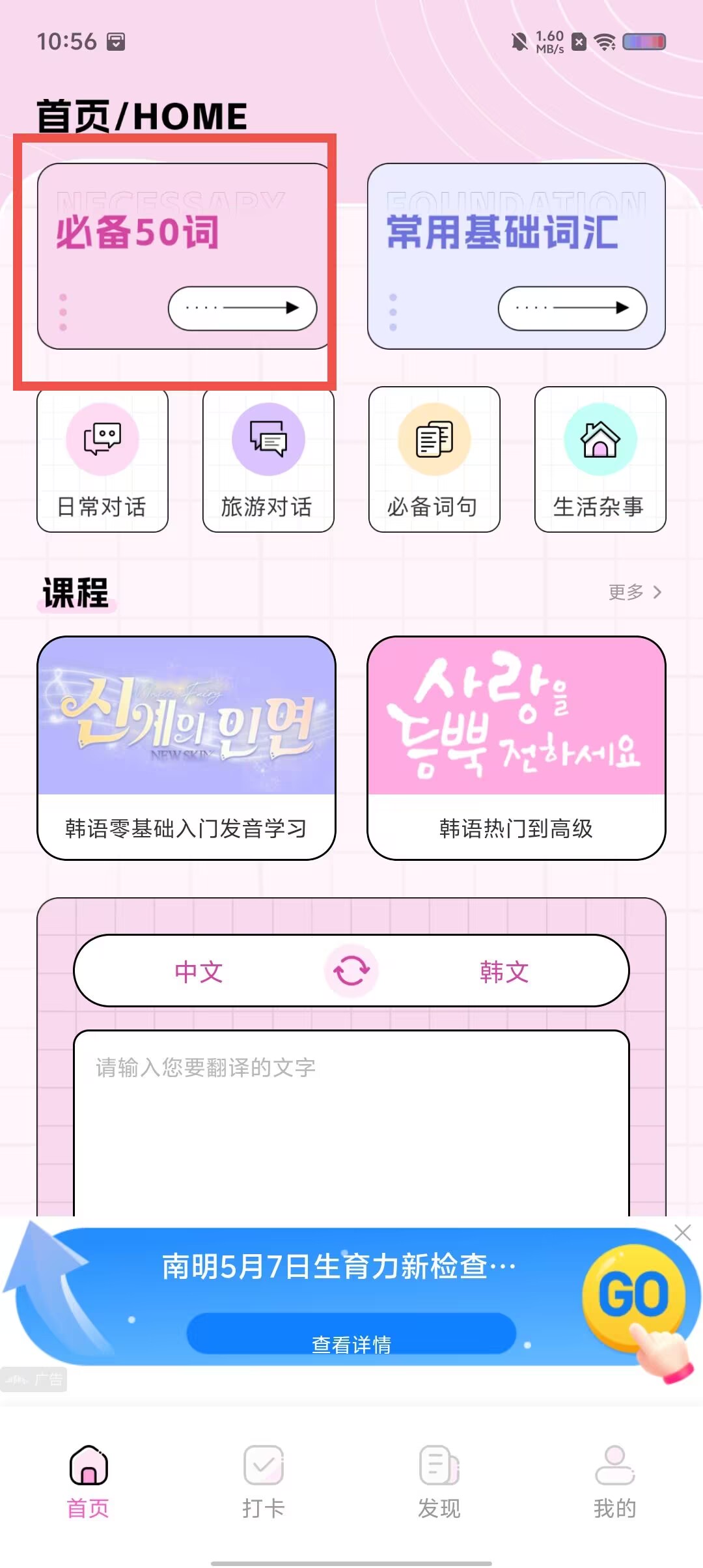Open the 常用基础词汇 card
The height and width of the screenshot is (1568, 703).
click(516, 256)
